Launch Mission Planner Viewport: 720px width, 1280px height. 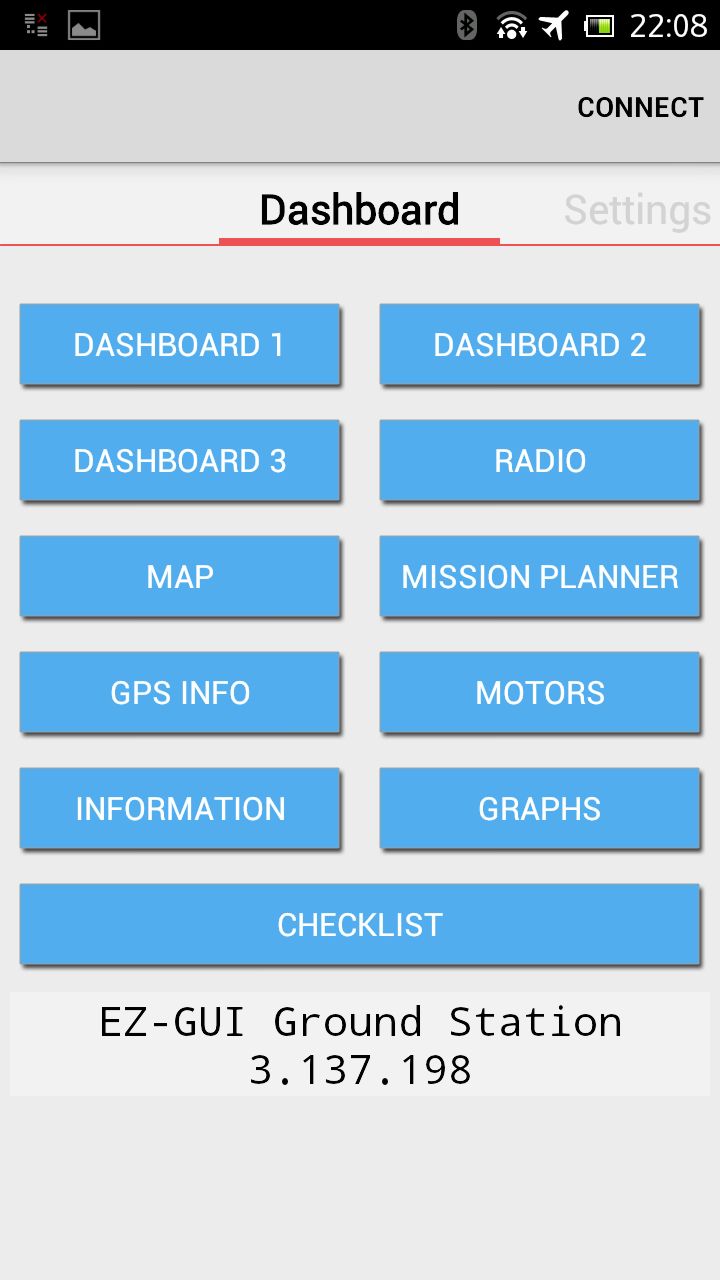[540, 577]
